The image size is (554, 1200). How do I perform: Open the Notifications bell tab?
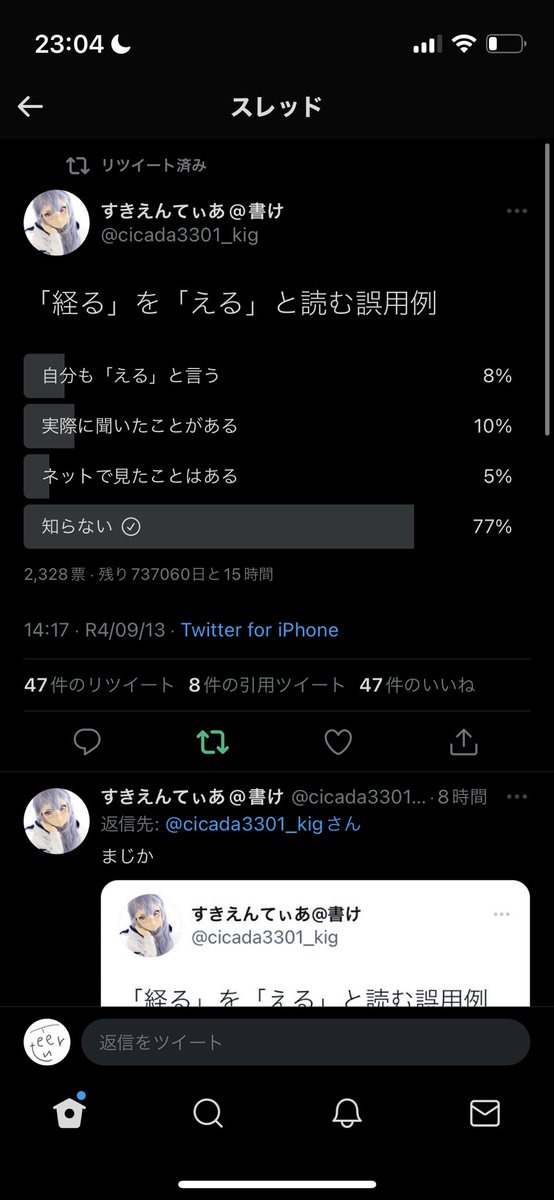(346, 1113)
